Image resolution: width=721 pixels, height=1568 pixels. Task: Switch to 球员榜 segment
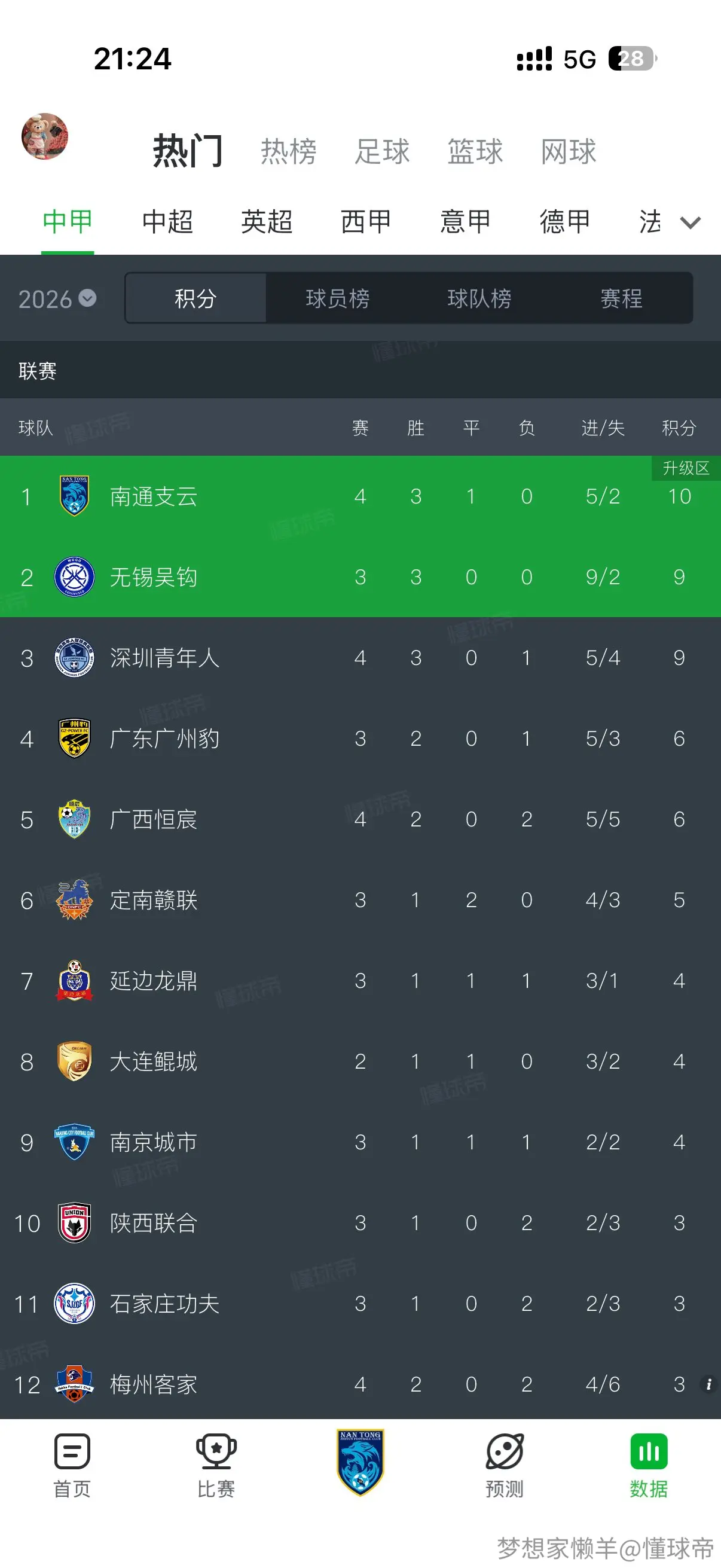pyautogui.click(x=337, y=298)
